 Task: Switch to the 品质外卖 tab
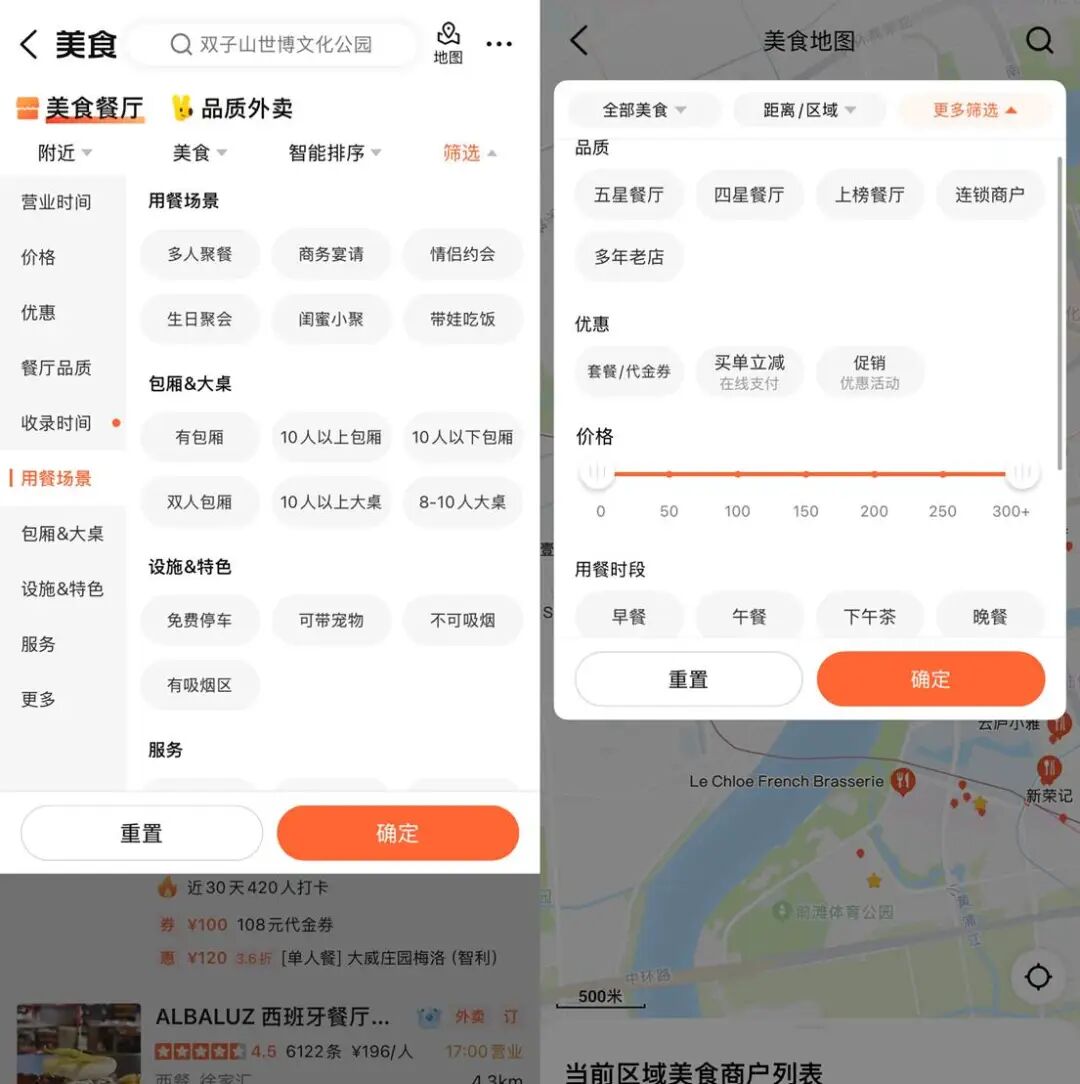232,108
